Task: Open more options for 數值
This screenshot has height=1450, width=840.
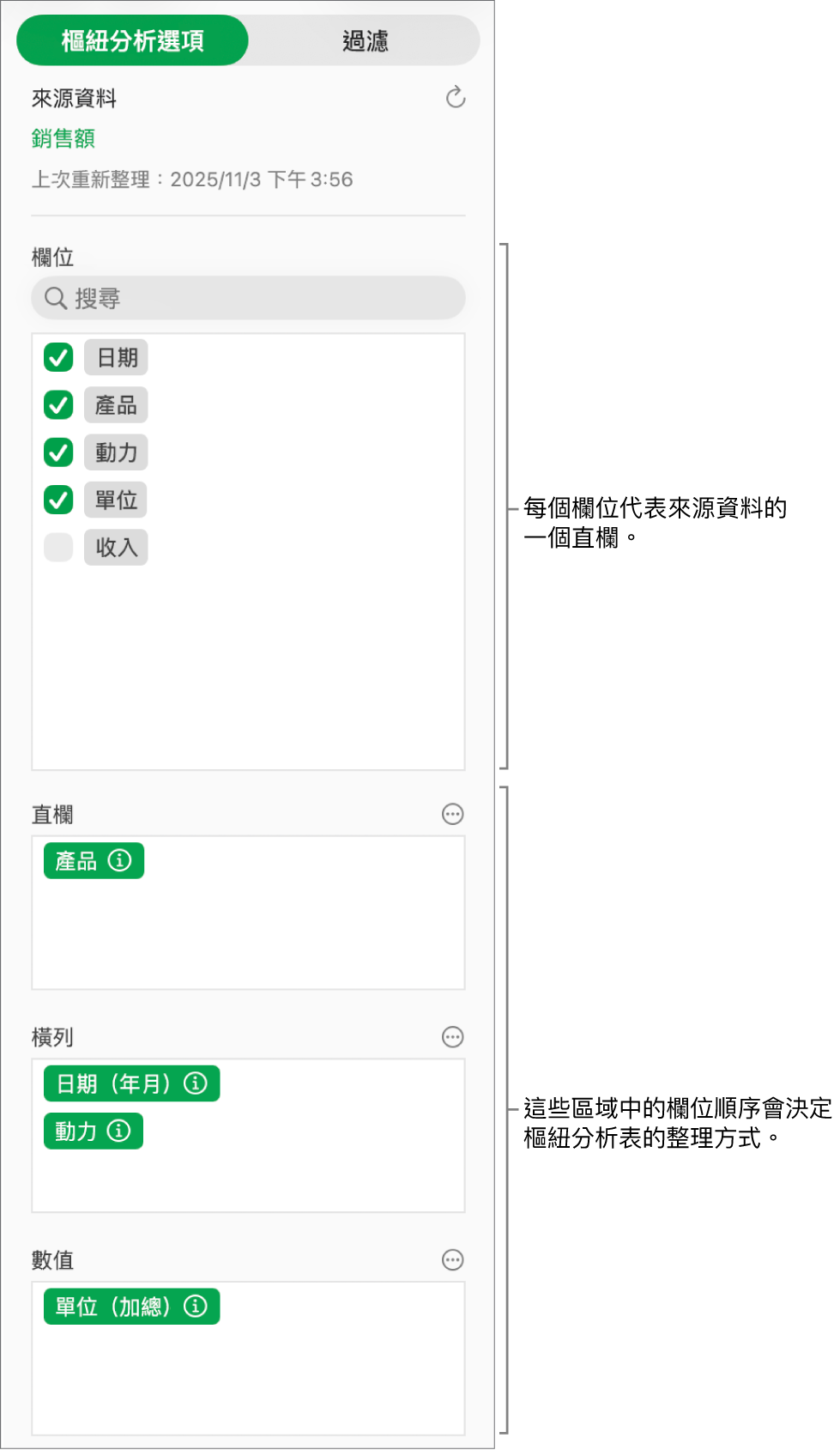Action: coord(452,1259)
